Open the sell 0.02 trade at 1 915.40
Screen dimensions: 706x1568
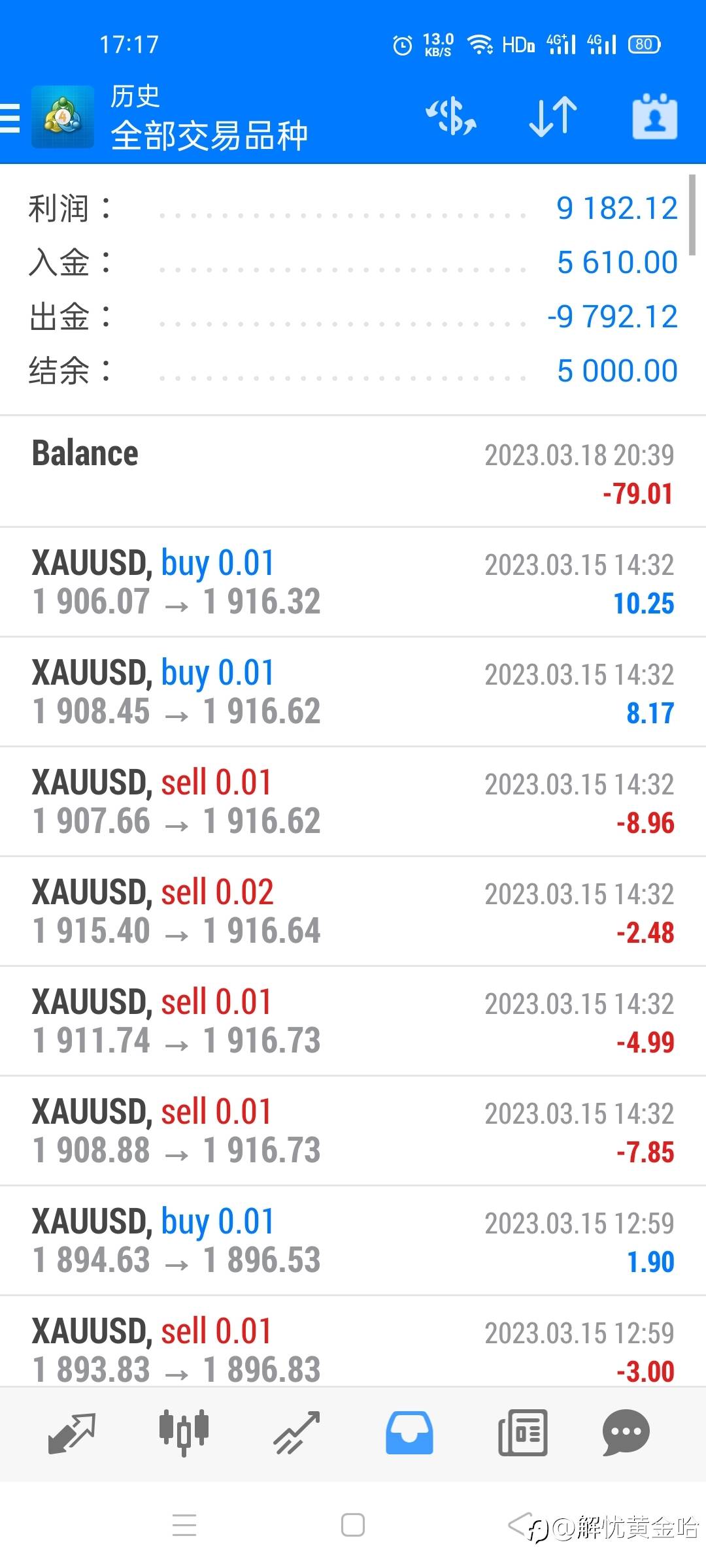tap(353, 911)
